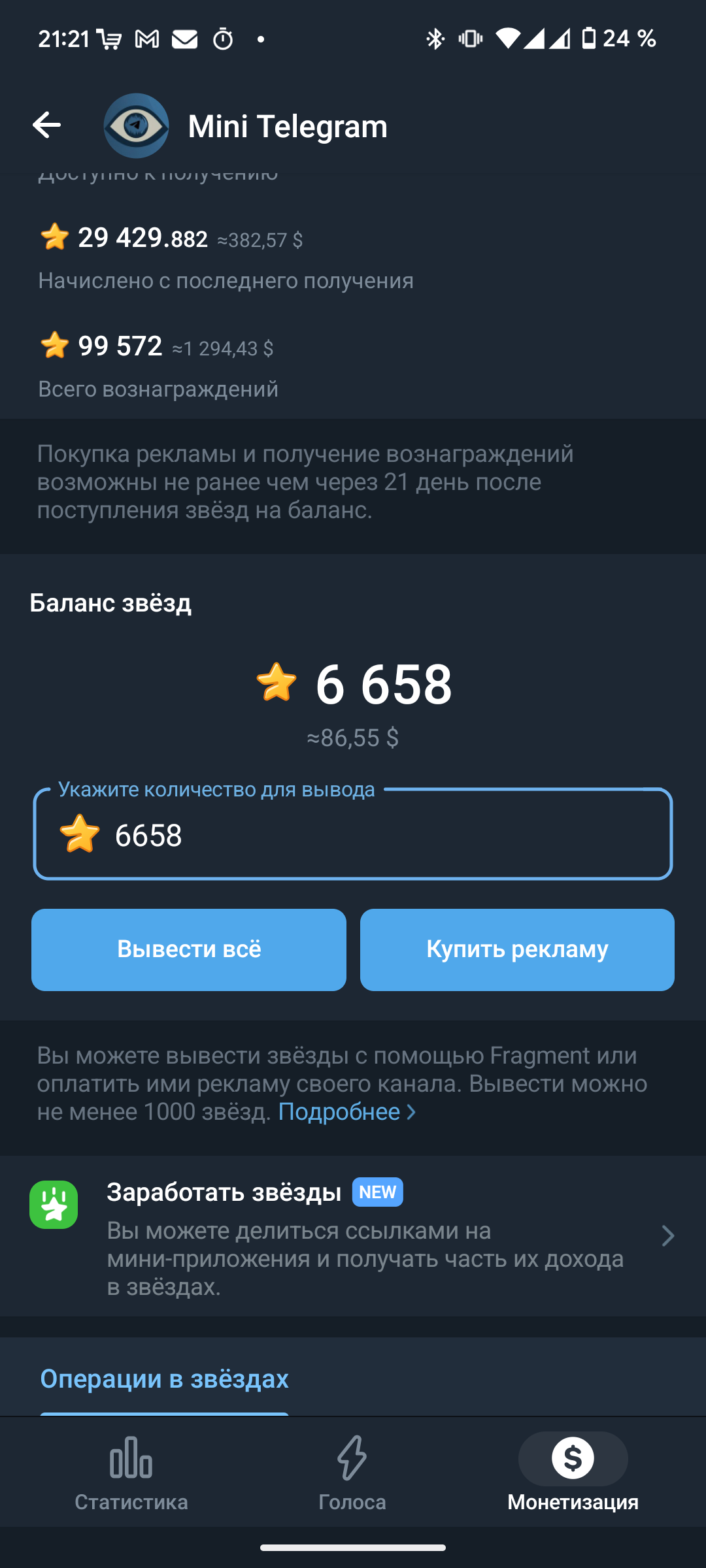The height and width of the screenshot is (1568, 706).
Task: Select the 'Операции в звёздах' tab
Action: click(x=165, y=1379)
